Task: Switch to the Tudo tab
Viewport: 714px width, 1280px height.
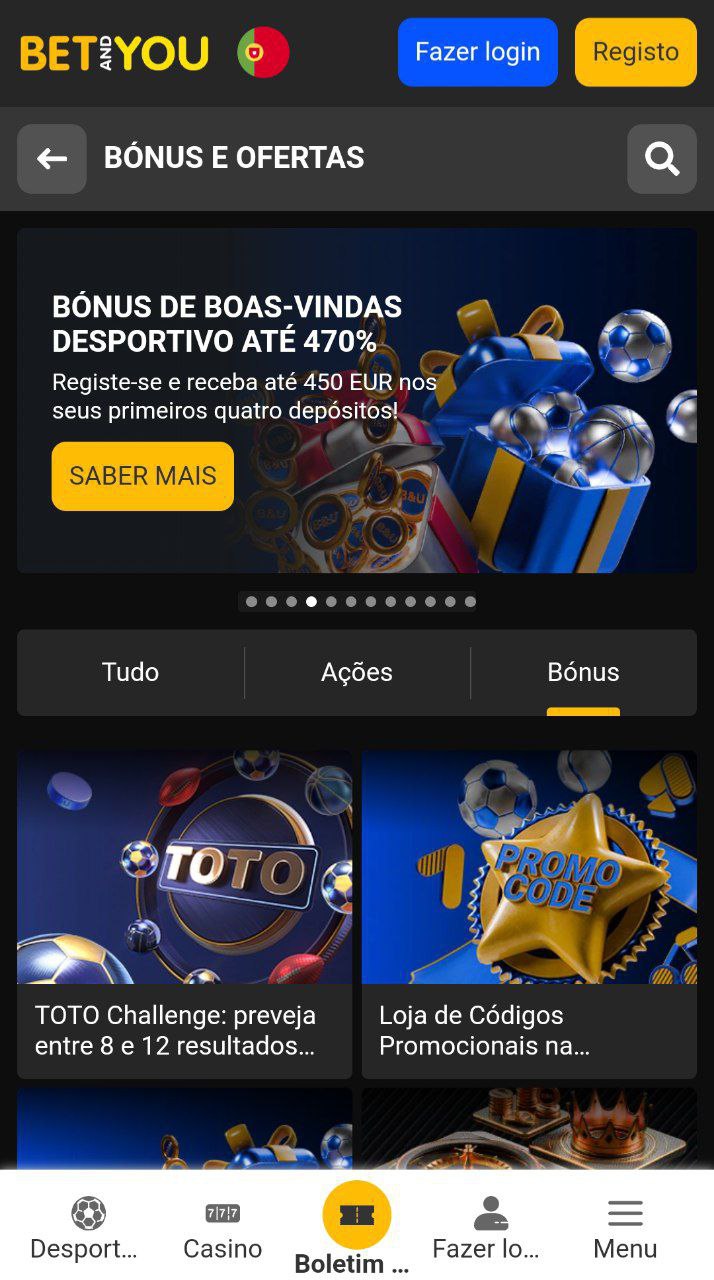Action: tap(130, 672)
